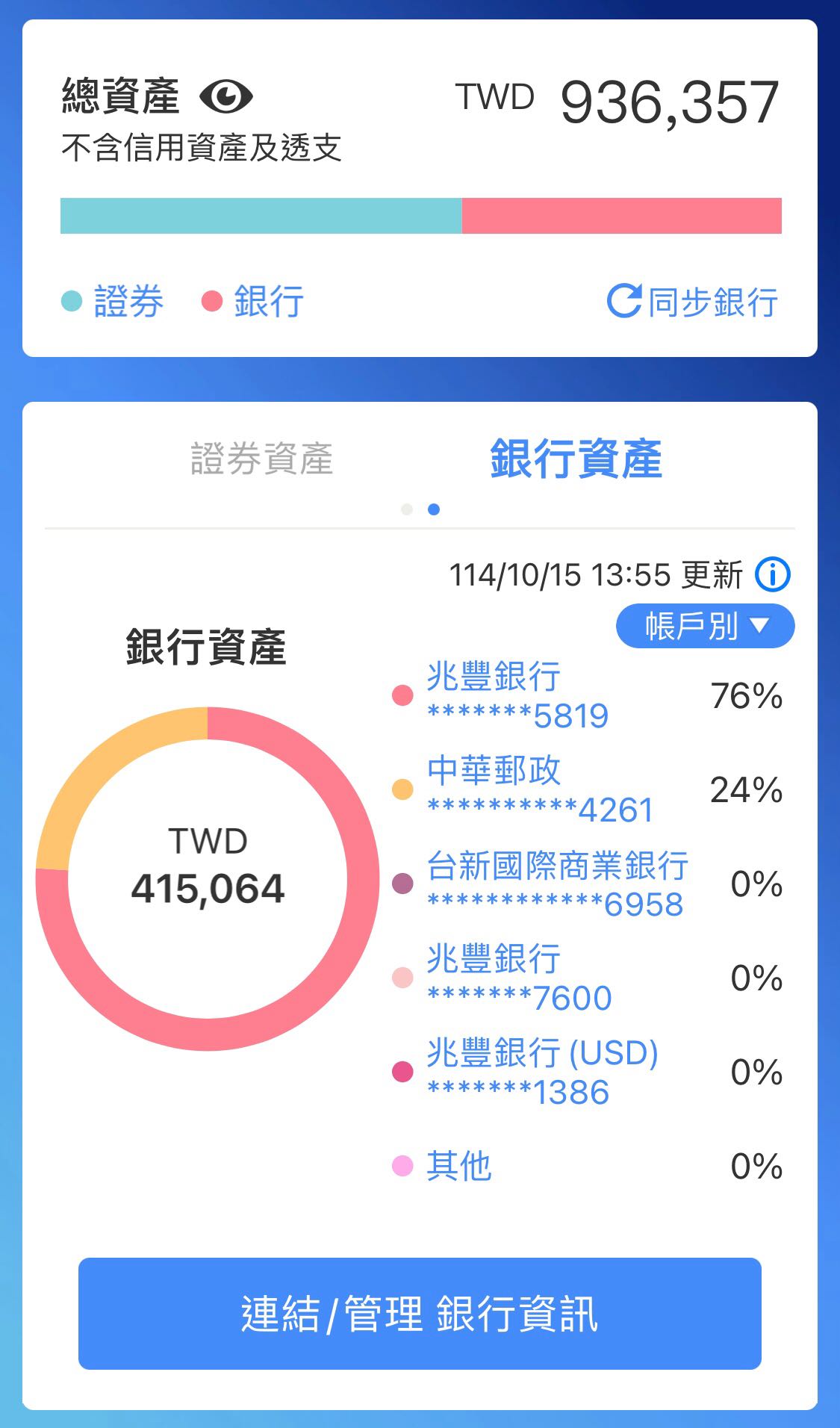
Task: Select the yellow 中華郵政 legend dot
Action: tap(402, 789)
